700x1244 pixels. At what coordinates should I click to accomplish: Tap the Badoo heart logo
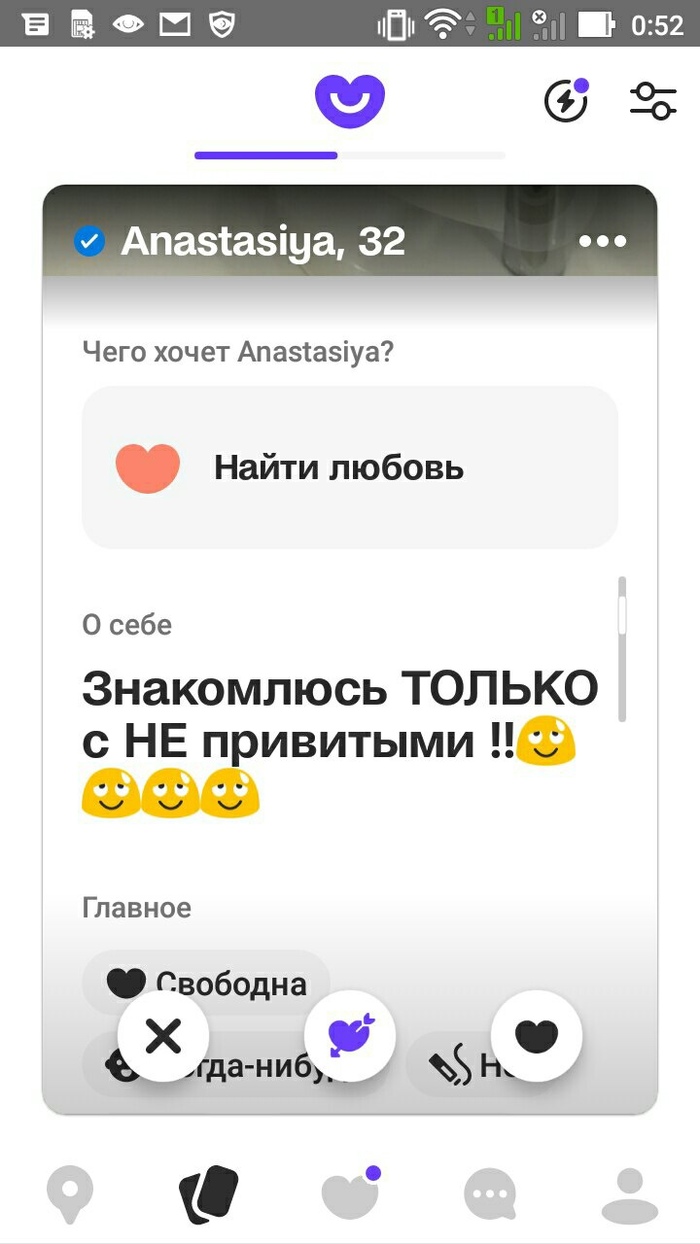[350, 100]
